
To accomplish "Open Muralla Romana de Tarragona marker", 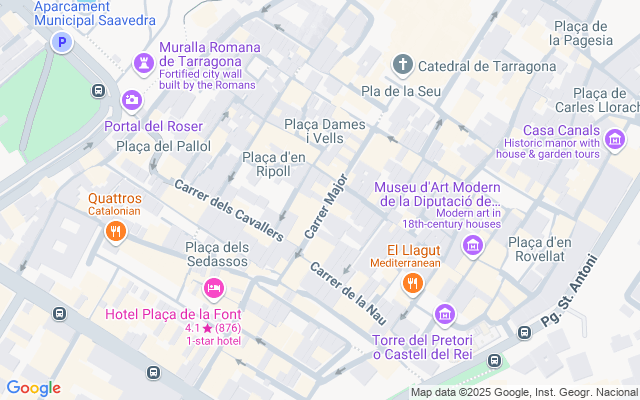I will (143, 62).
